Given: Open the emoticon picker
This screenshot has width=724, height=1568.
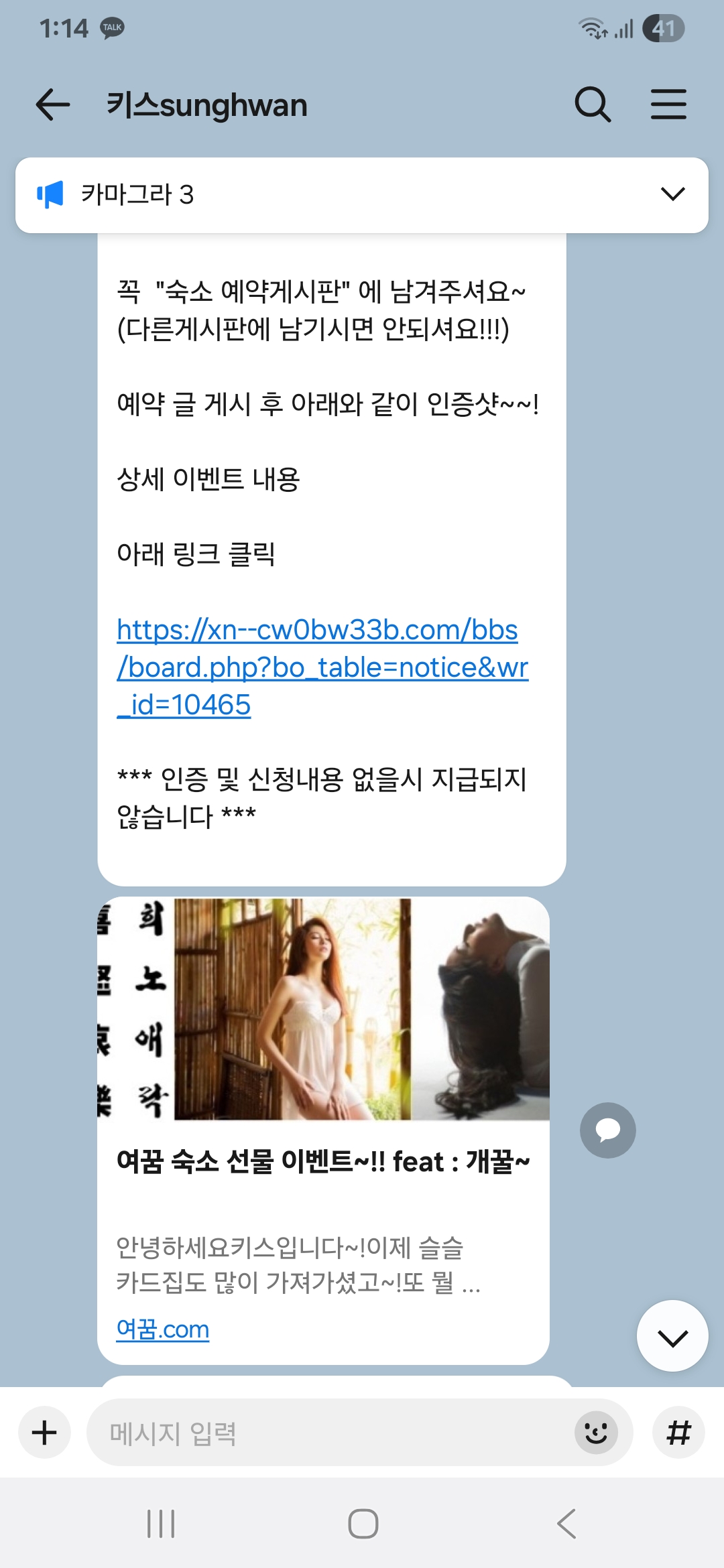Looking at the screenshot, I should [x=596, y=1433].
